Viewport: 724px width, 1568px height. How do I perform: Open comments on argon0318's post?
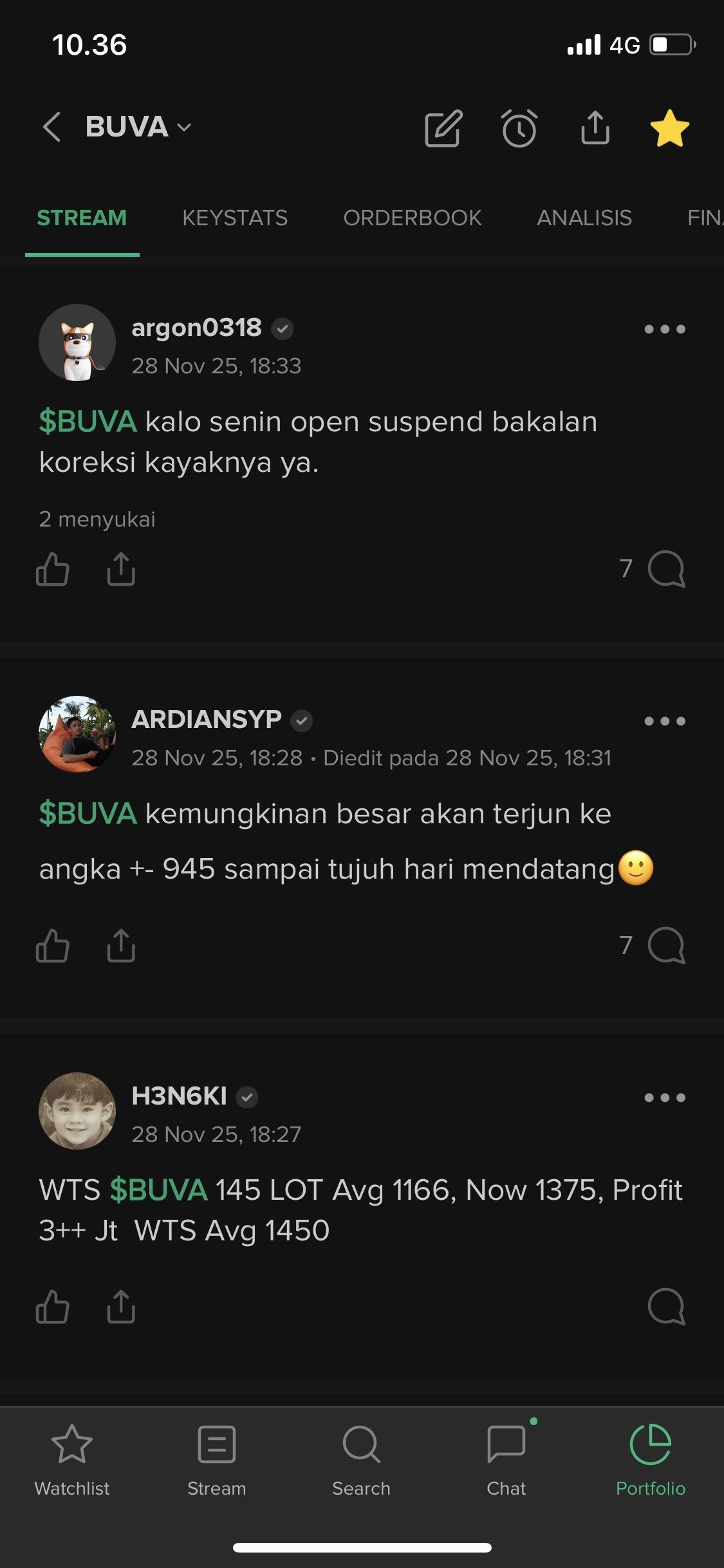[x=665, y=569]
